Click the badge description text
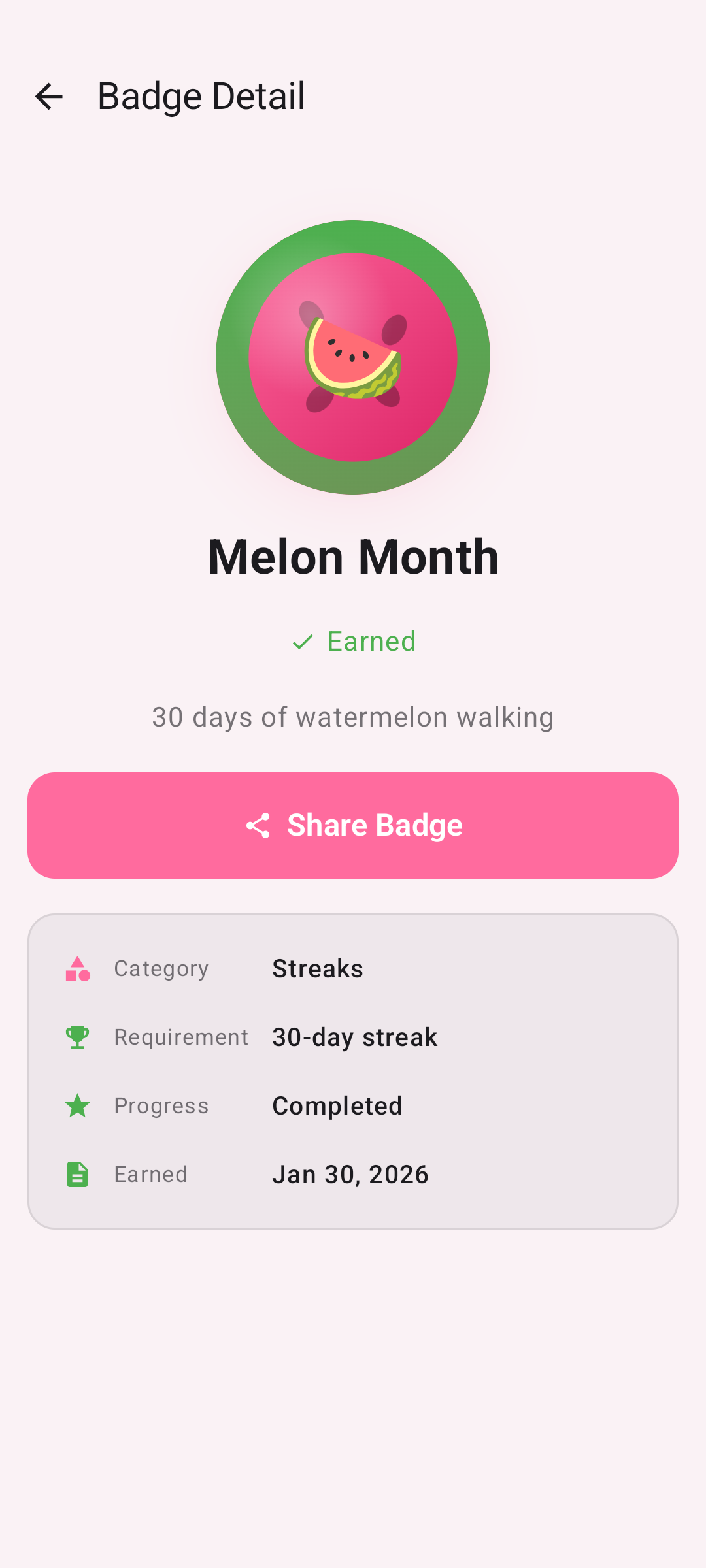The height and width of the screenshot is (1568, 706). pos(353,717)
